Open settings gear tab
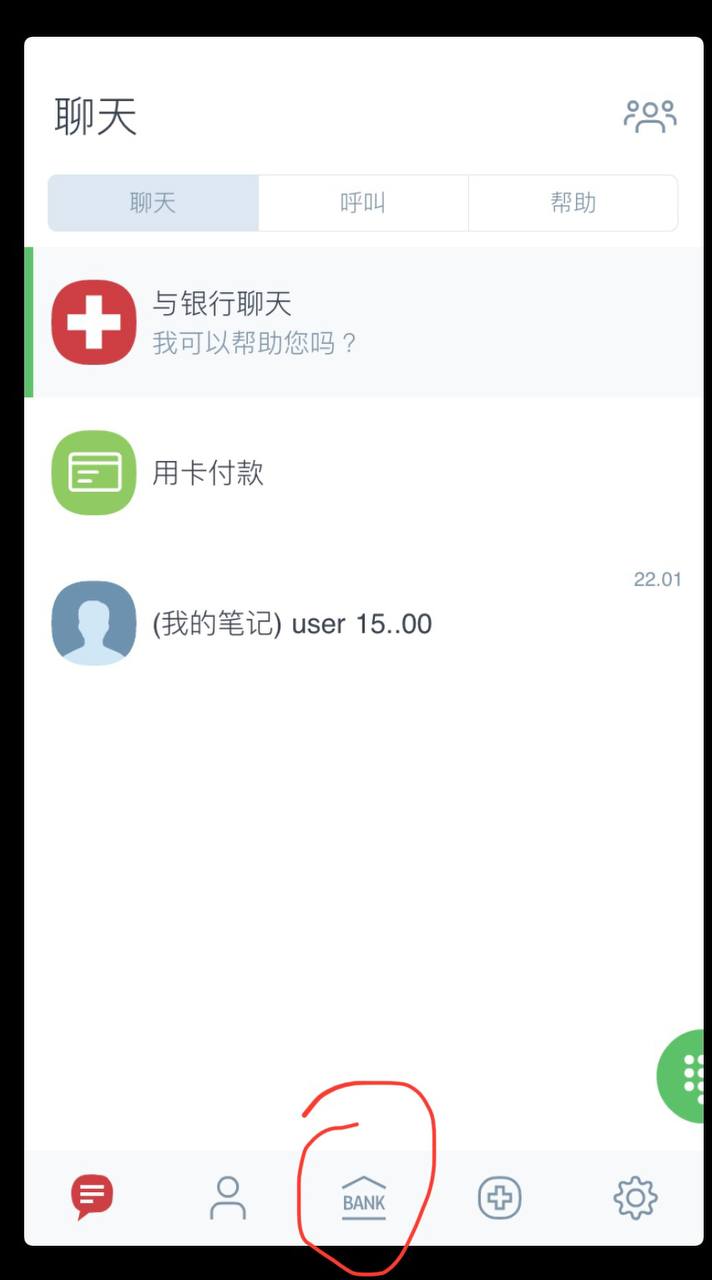The height and width of the screenshot is (1280, 712). 635,1197
